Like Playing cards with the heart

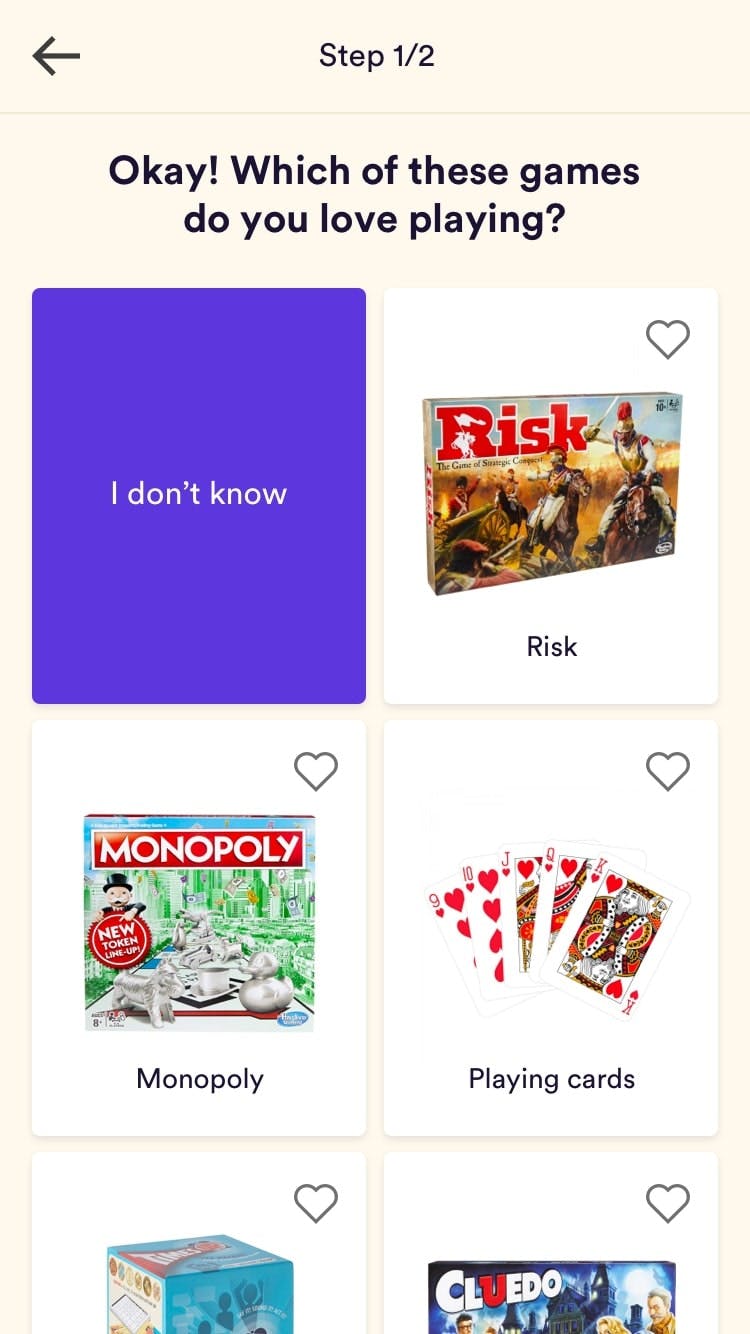point(668,772)
